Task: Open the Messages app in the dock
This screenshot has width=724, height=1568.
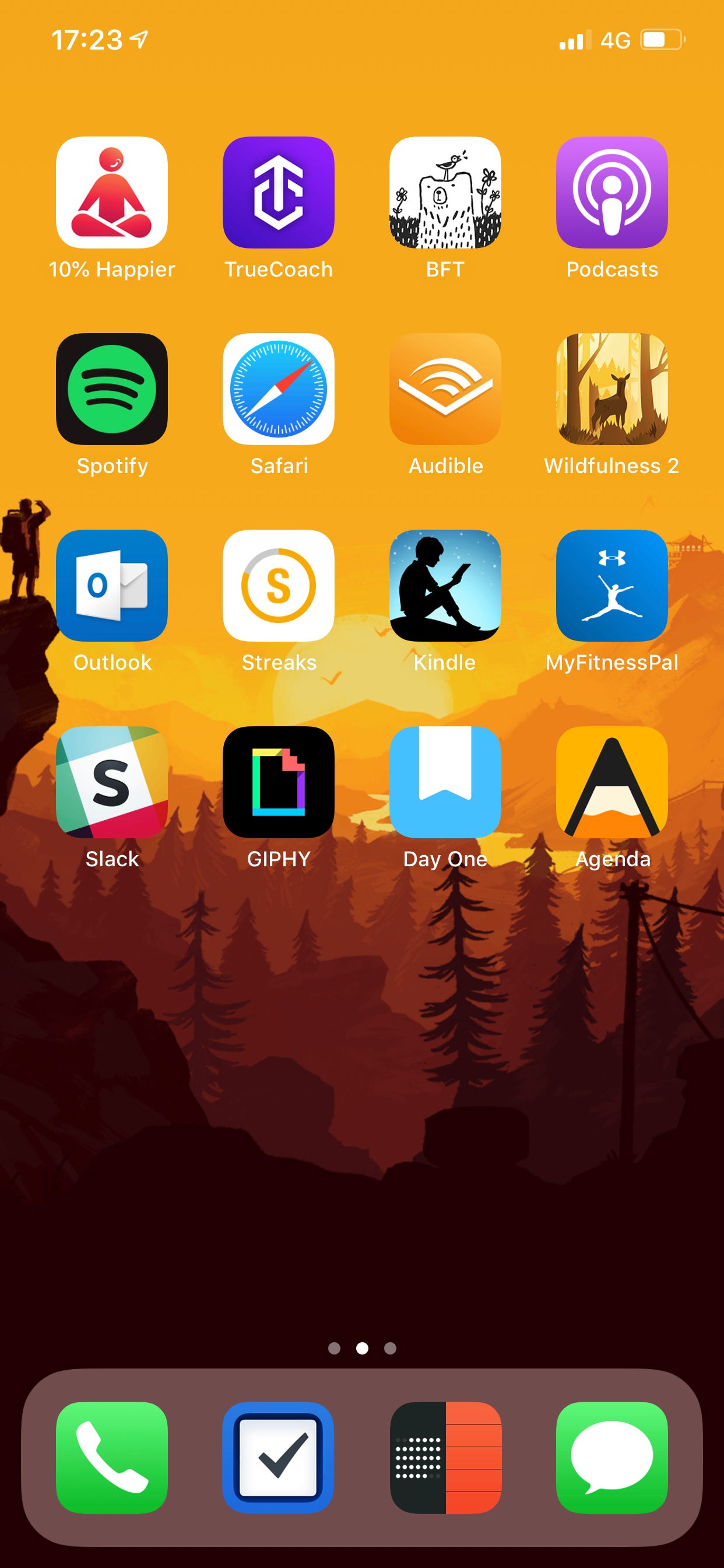Action: click(612, 1458)
